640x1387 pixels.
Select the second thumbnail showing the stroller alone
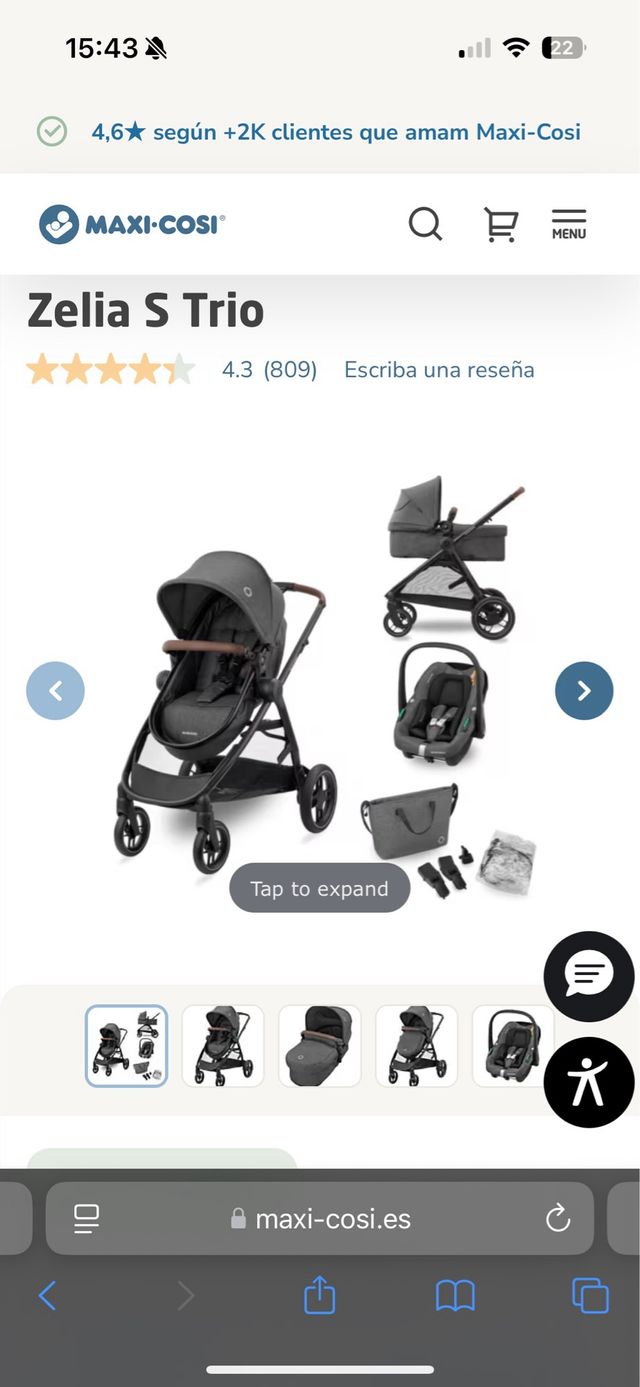223,1046
